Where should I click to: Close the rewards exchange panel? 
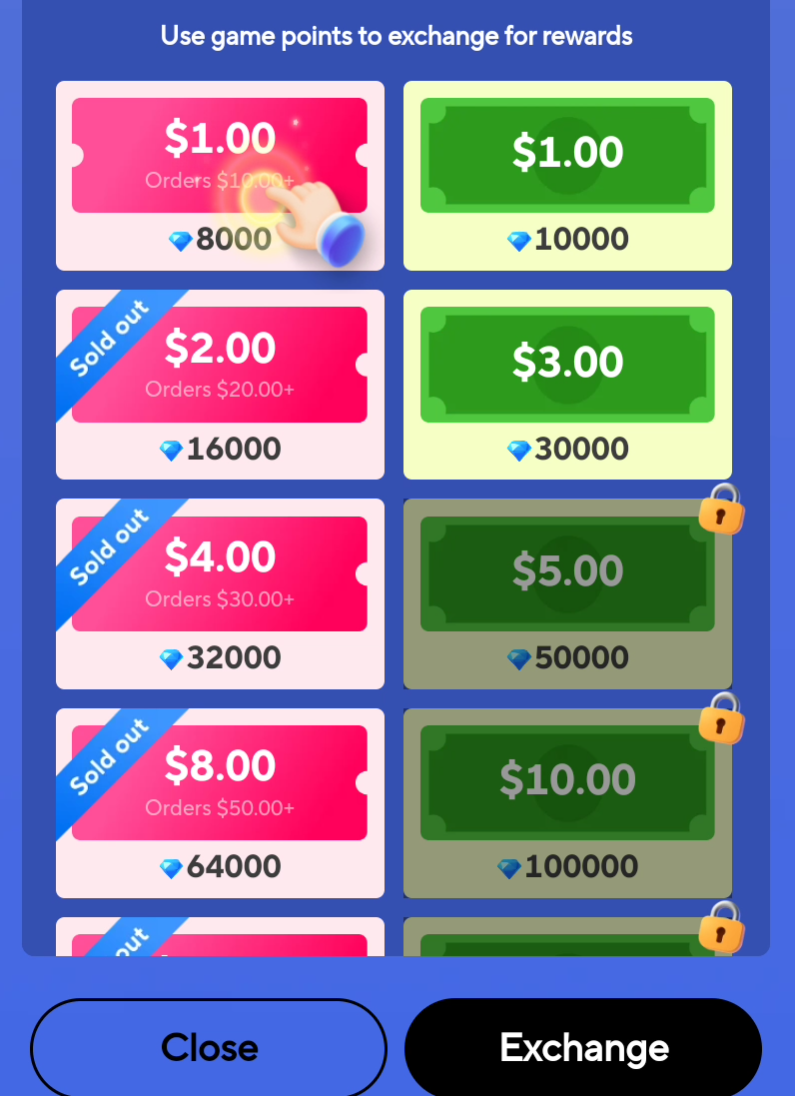coord(209,1047)
